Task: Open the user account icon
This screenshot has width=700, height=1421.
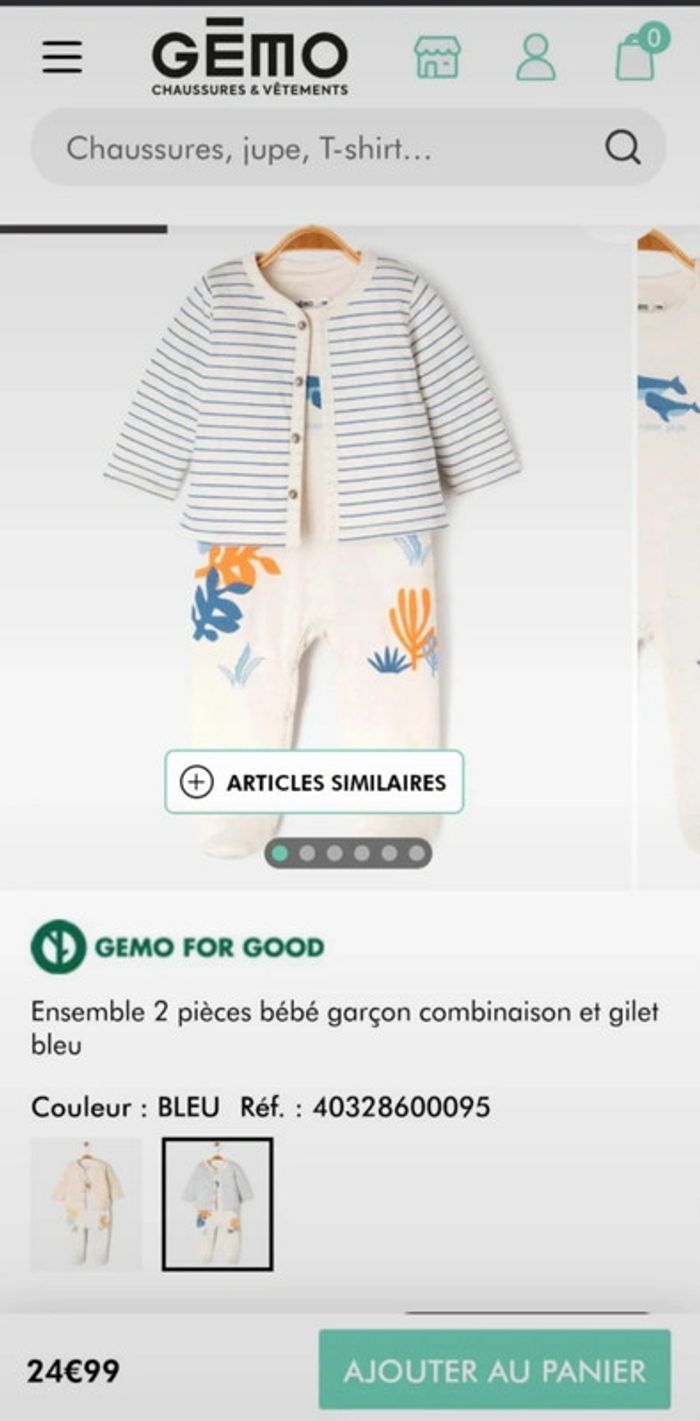Action: pos(536,57)
